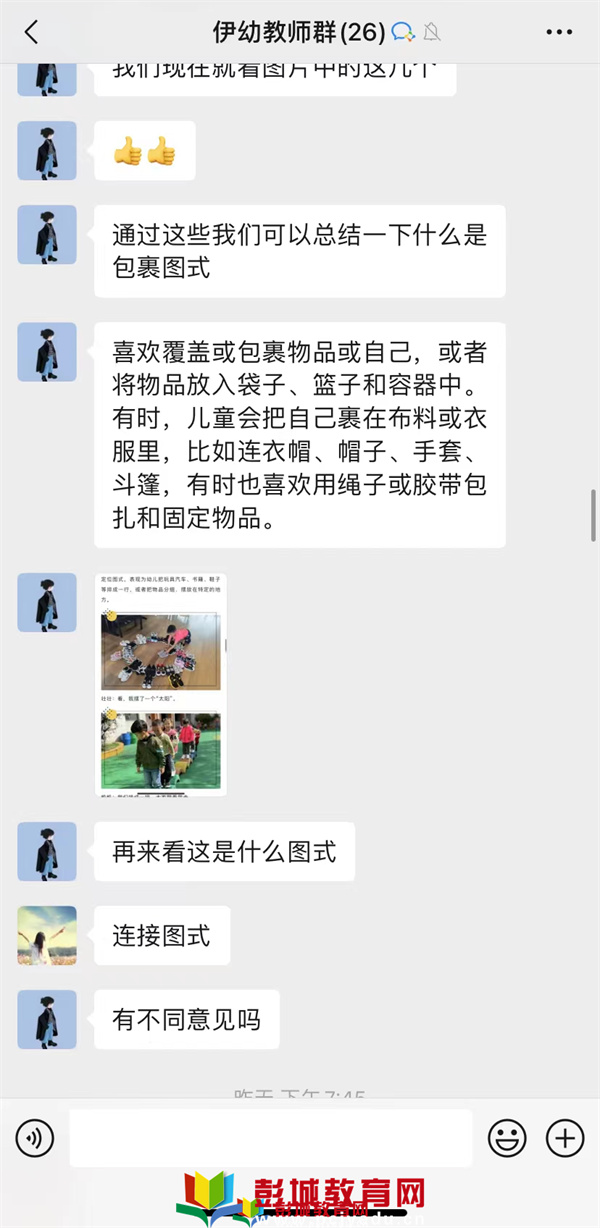
Task: Open the emoji picker
Action: pyautogui.click(x=507, y=1138)
